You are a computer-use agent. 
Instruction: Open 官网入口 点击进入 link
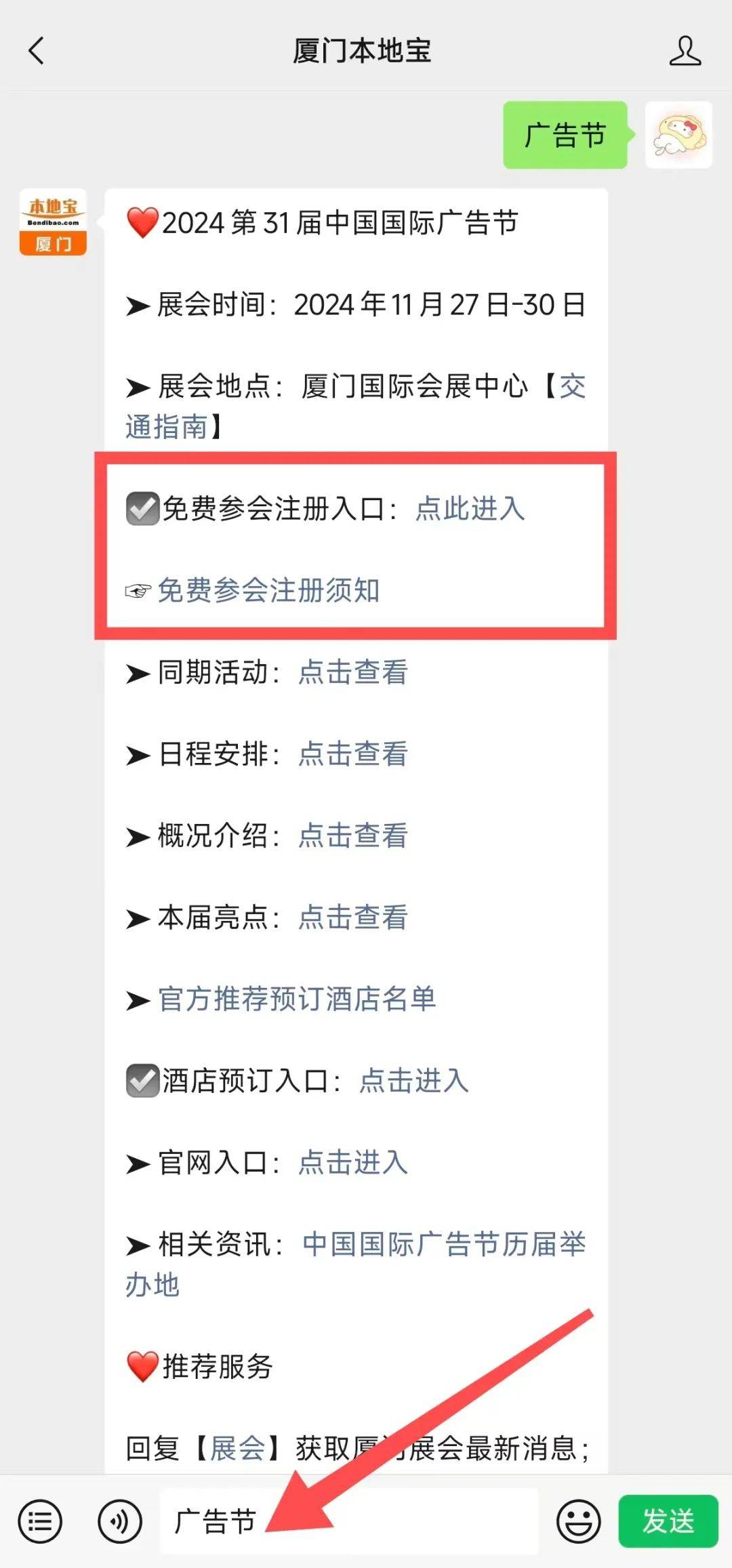(x=353, y=1163)
